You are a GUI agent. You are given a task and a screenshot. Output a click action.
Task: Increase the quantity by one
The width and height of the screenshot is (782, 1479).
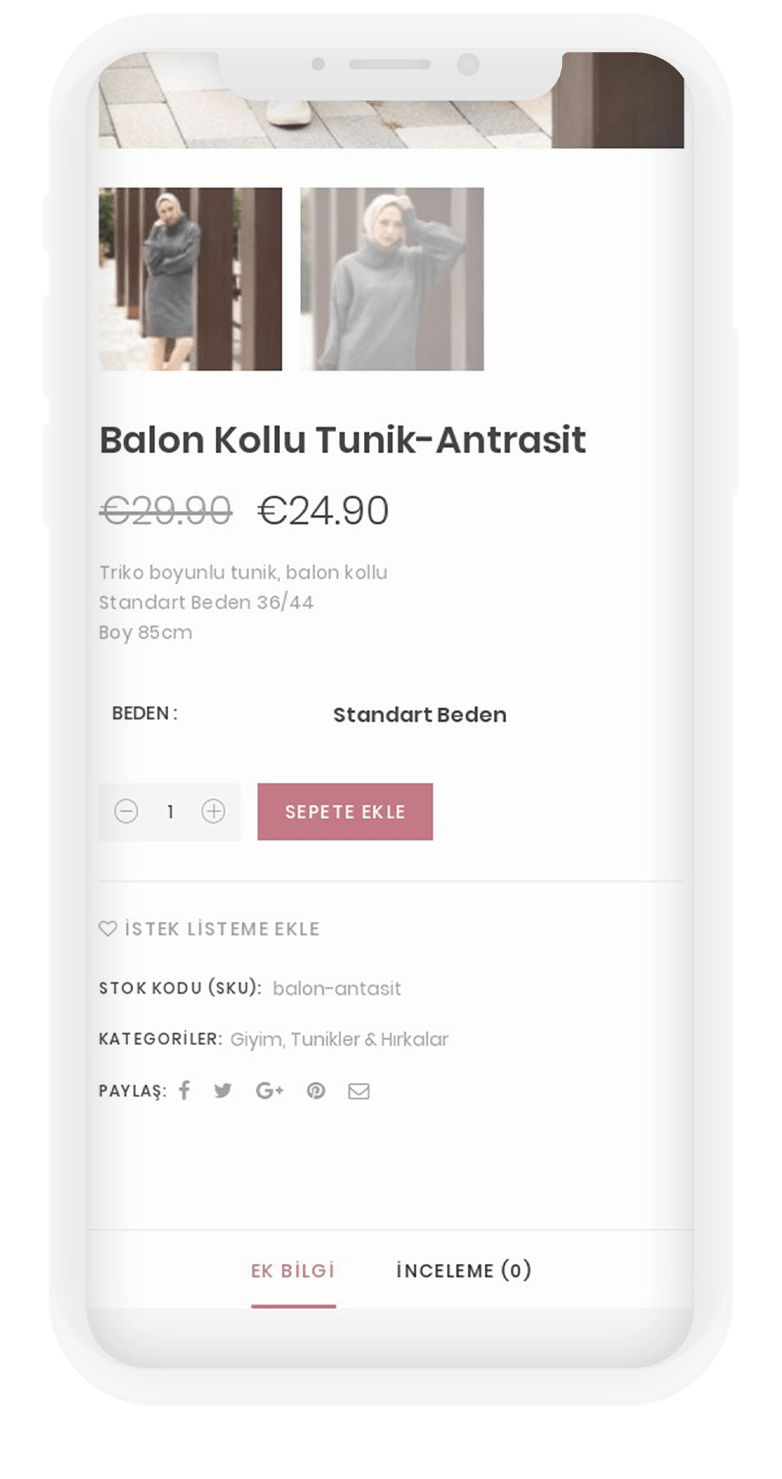point(213,811)
